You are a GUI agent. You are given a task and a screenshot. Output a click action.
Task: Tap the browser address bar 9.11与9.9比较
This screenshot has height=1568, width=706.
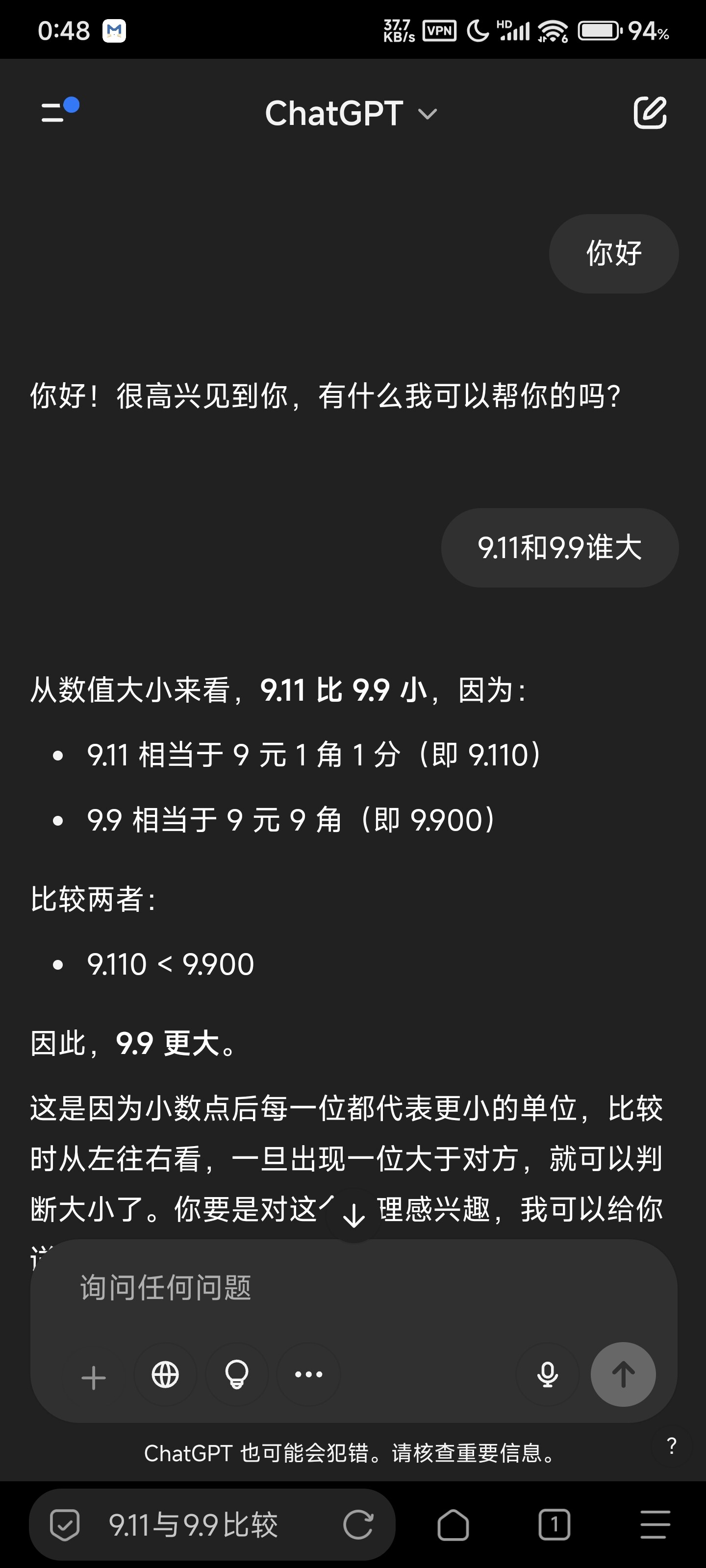[x=193, y=1525]
